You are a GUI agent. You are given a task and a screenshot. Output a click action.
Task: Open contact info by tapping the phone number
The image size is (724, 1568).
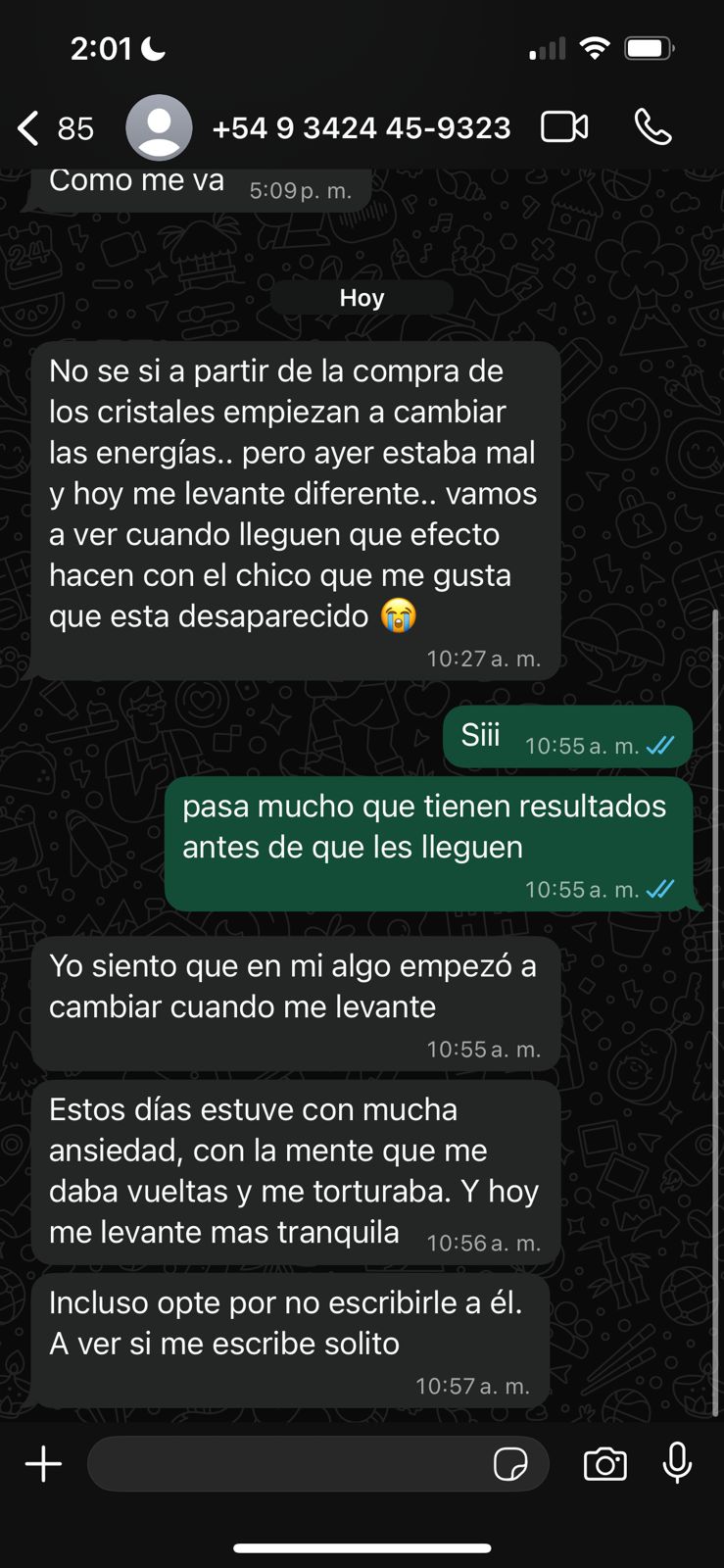point(361,126)
